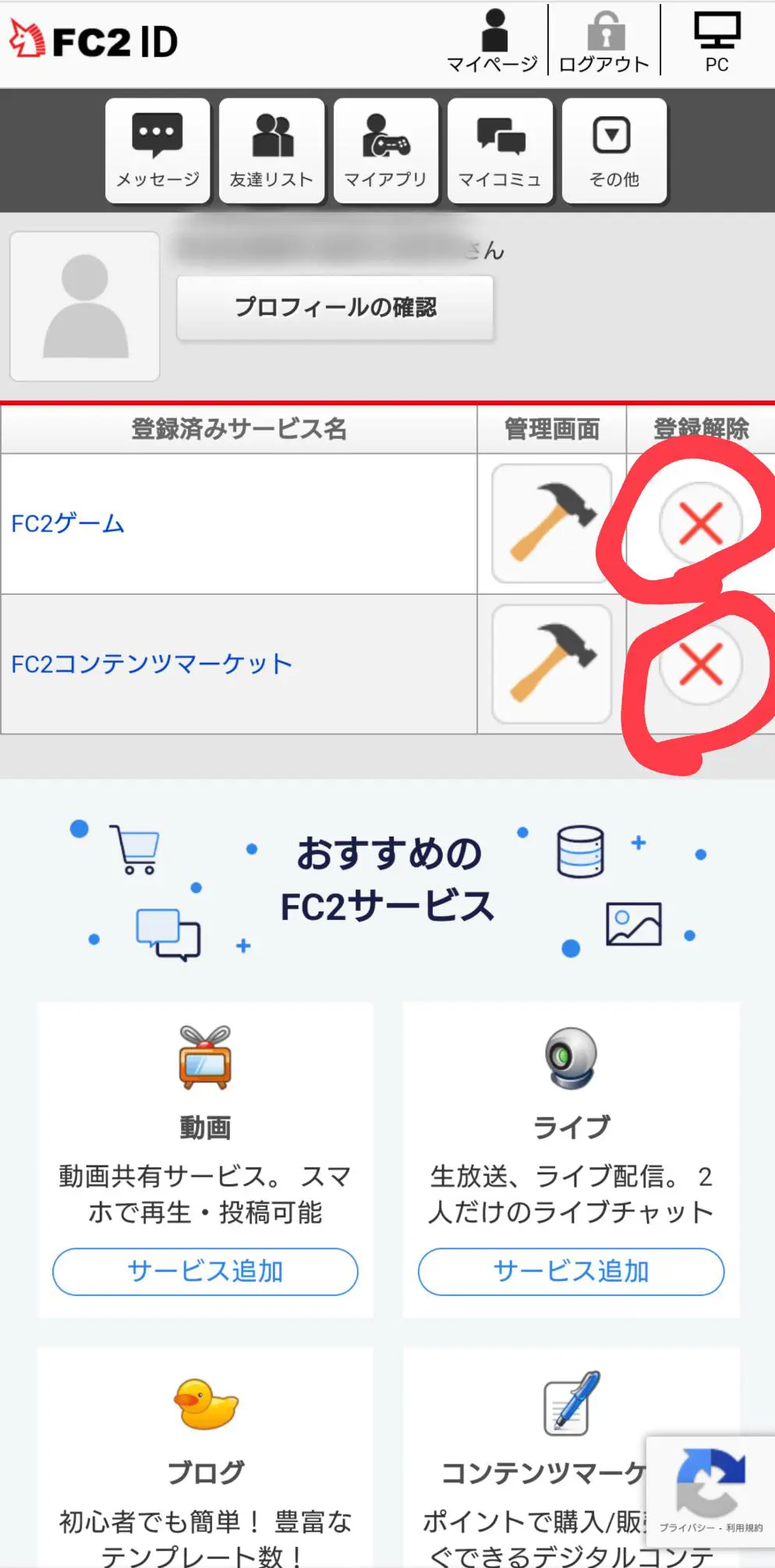775x1568 pixels.
Task: Add the 動画 service
Action: tap(205, 1271)
